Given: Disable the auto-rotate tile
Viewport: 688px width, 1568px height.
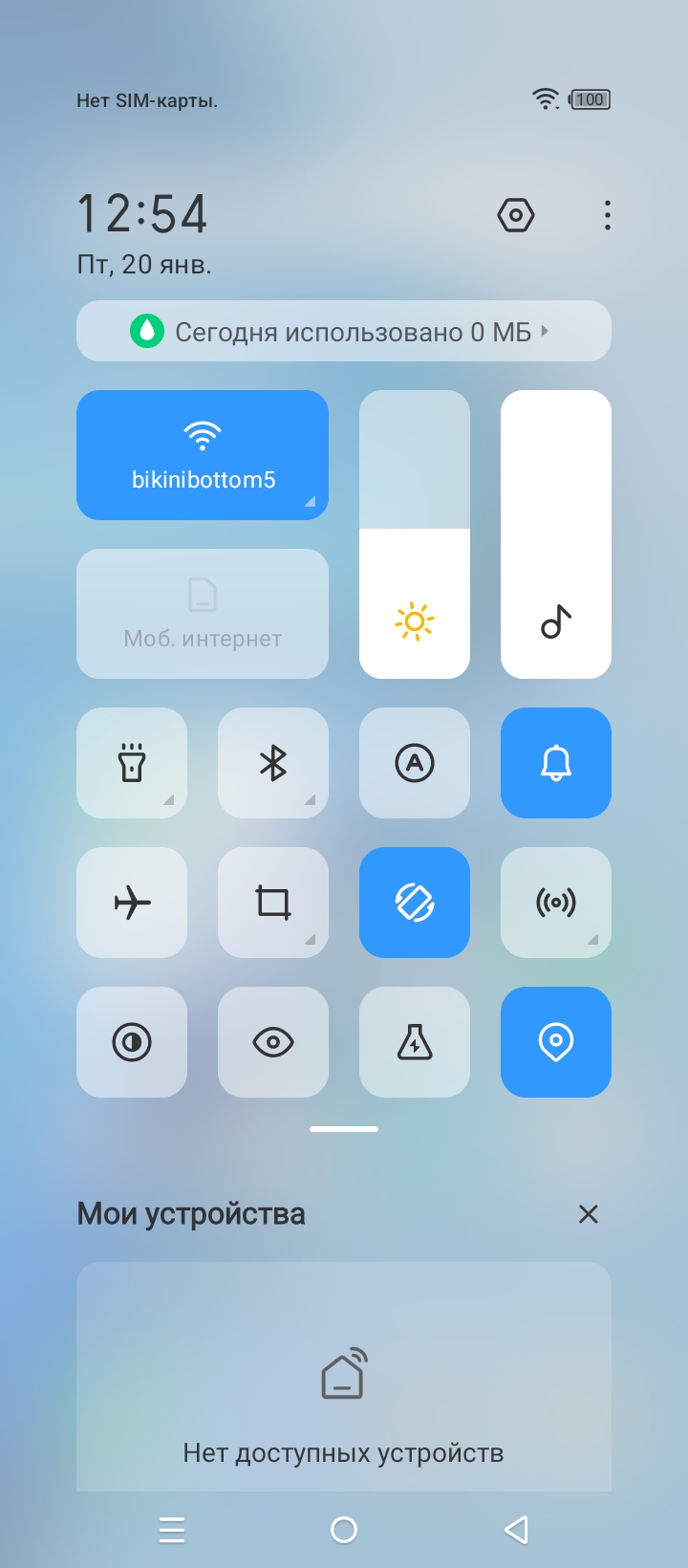Looking at the screenshot, I should click(x=415, y=903).
